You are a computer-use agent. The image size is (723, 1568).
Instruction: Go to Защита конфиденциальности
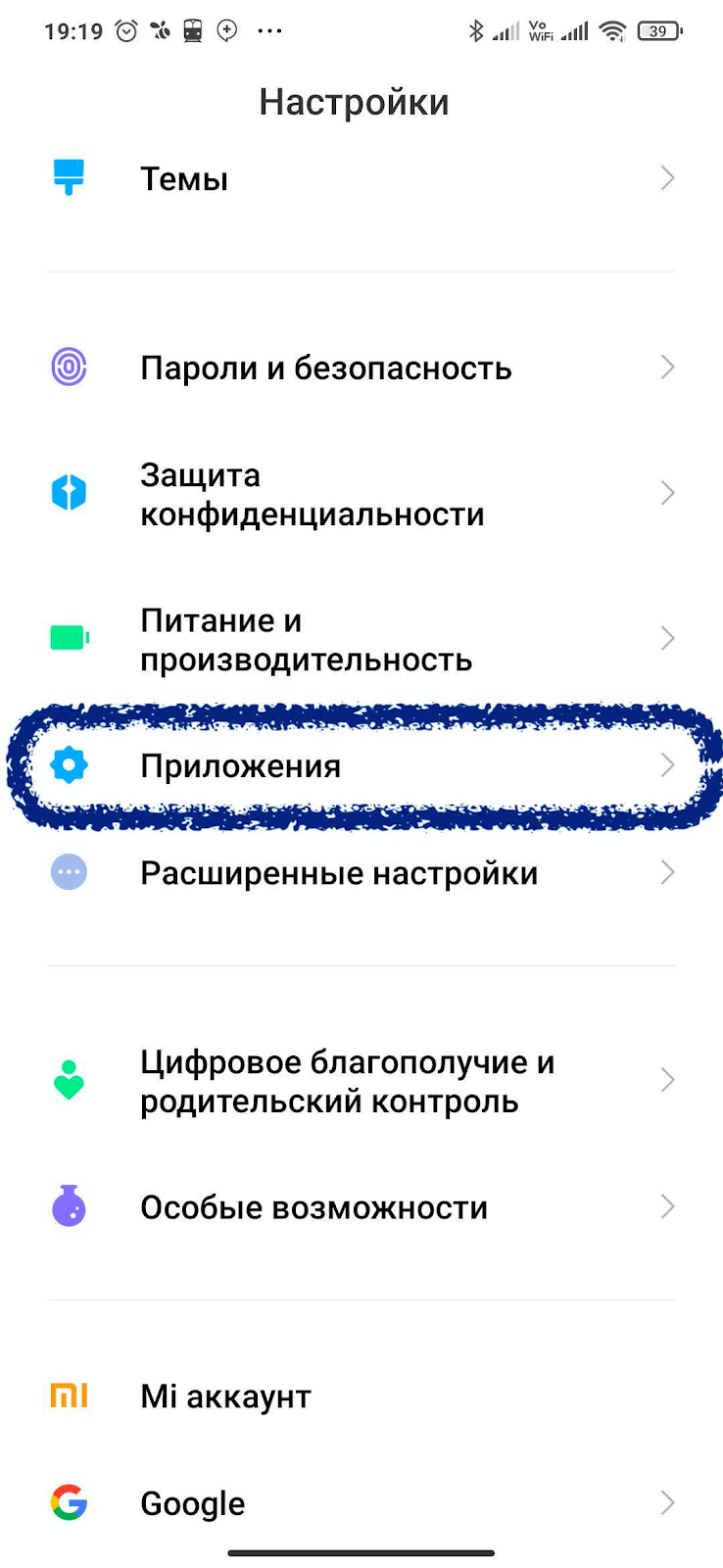pyautogui.click(x=361, y=494)
